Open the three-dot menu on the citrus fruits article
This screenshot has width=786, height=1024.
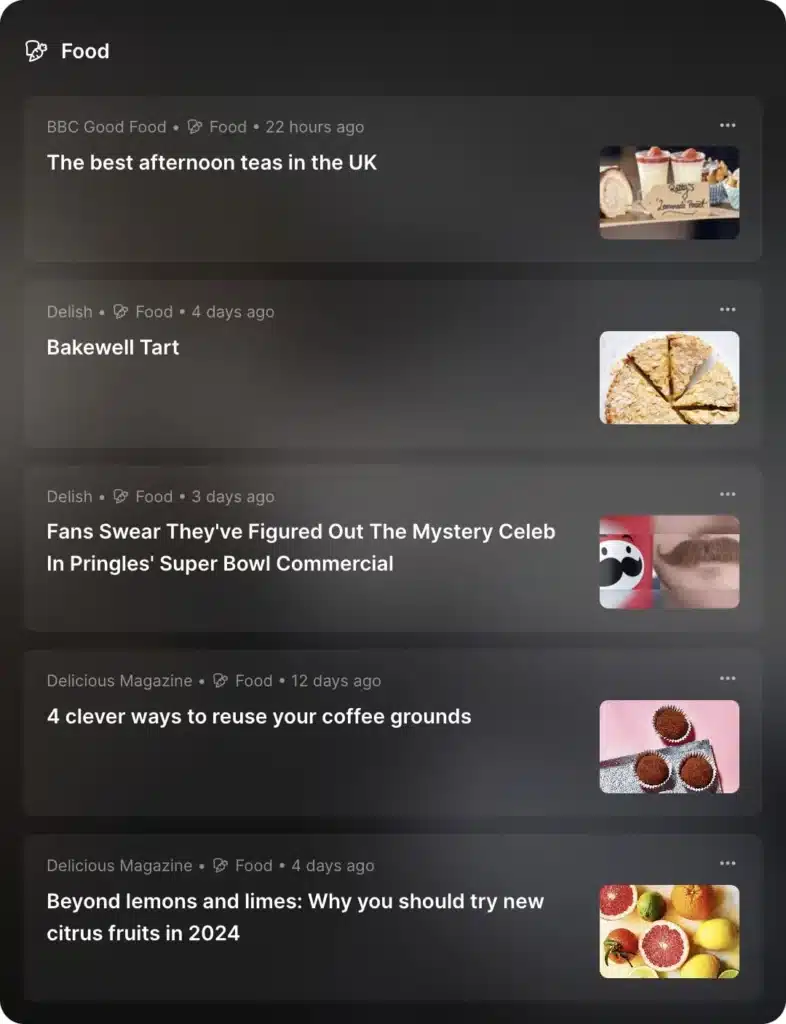727,864
